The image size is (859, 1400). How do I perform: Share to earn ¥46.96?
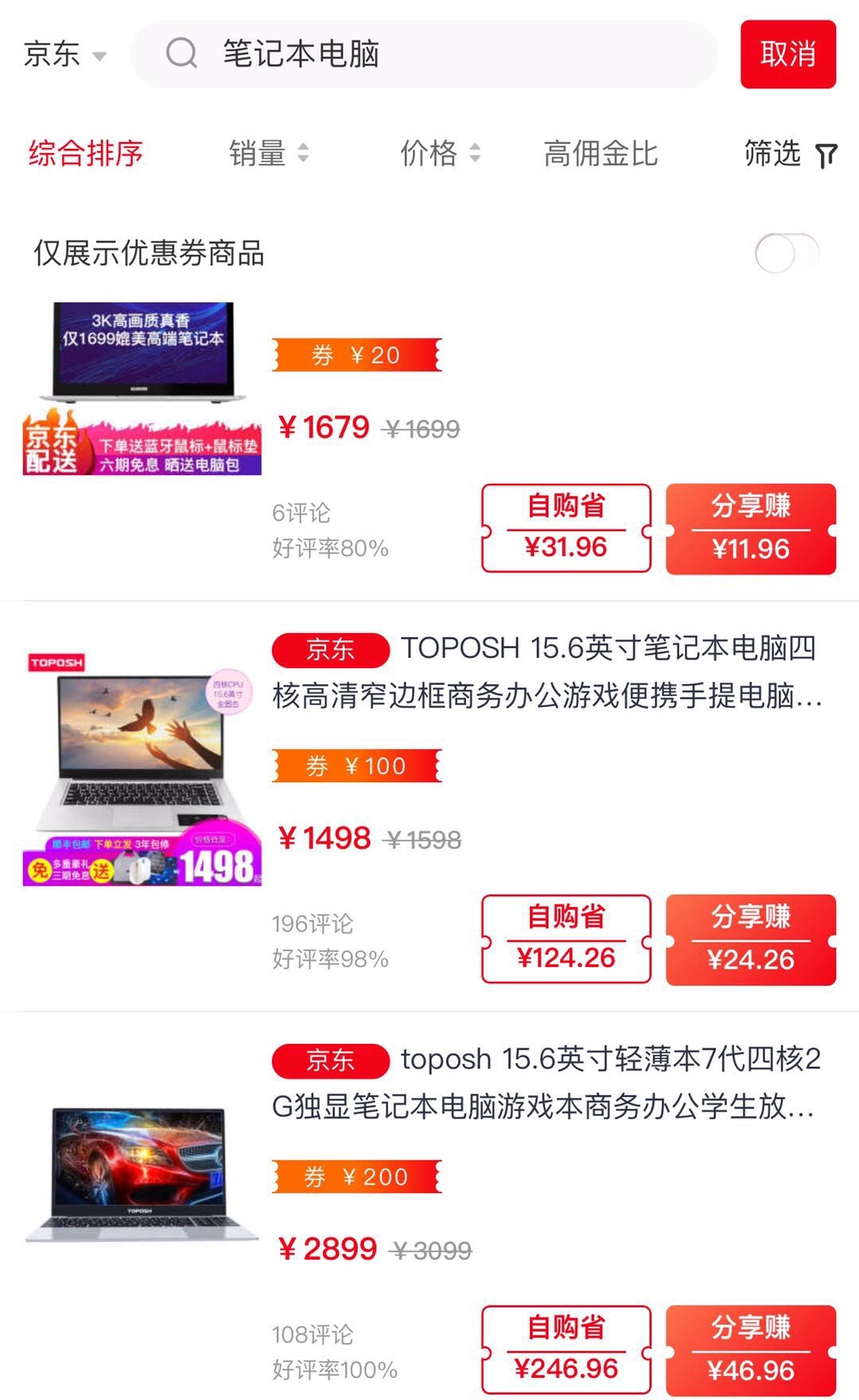click(750, 1350)
